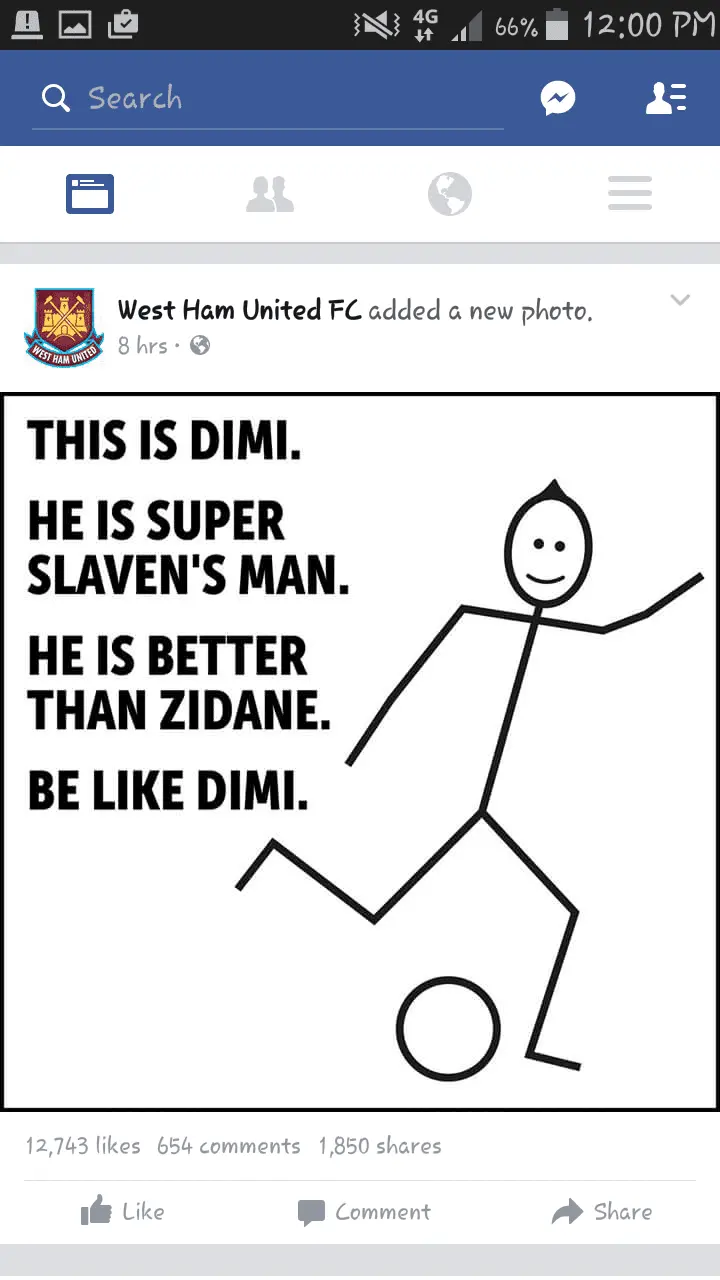Image resolution: width=720 pixels, height=1280 pixels.
Task: Comment on the West Ham United post
Action: [364, 1212]
